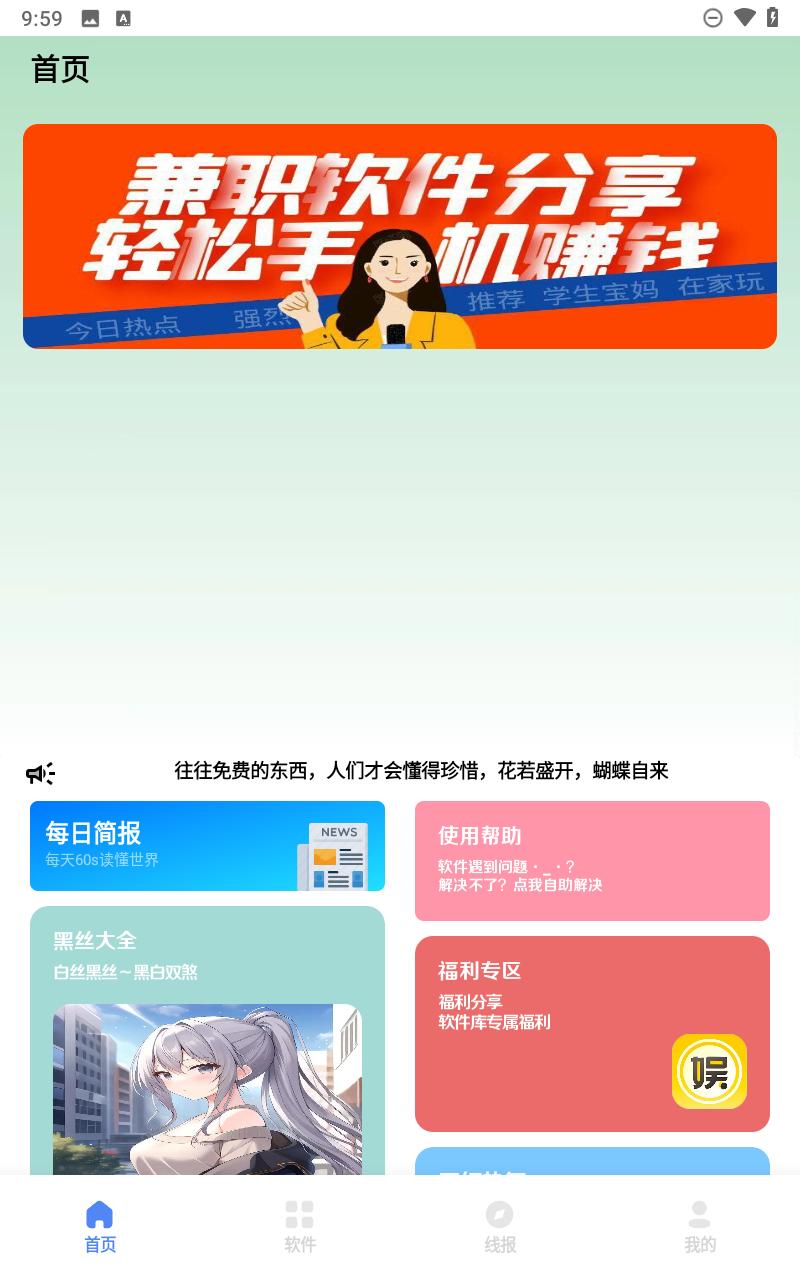
Task: Click the Wi-Fi icon in the status bar
Action: [x=743, y=17]
